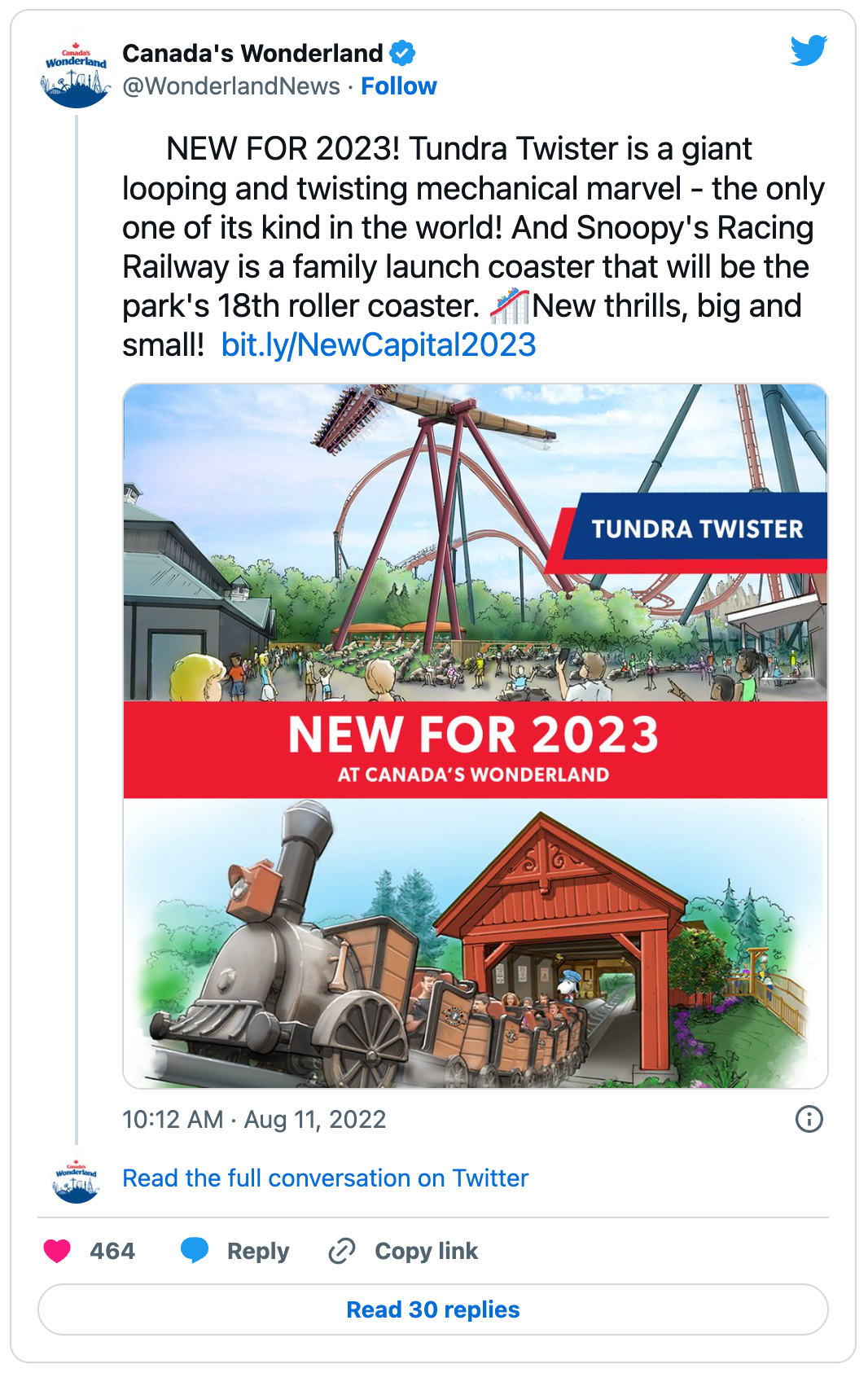This screenshot has width=868, height=1373.
Task: Copy link to this tweet
Action: coord(404,1251)
